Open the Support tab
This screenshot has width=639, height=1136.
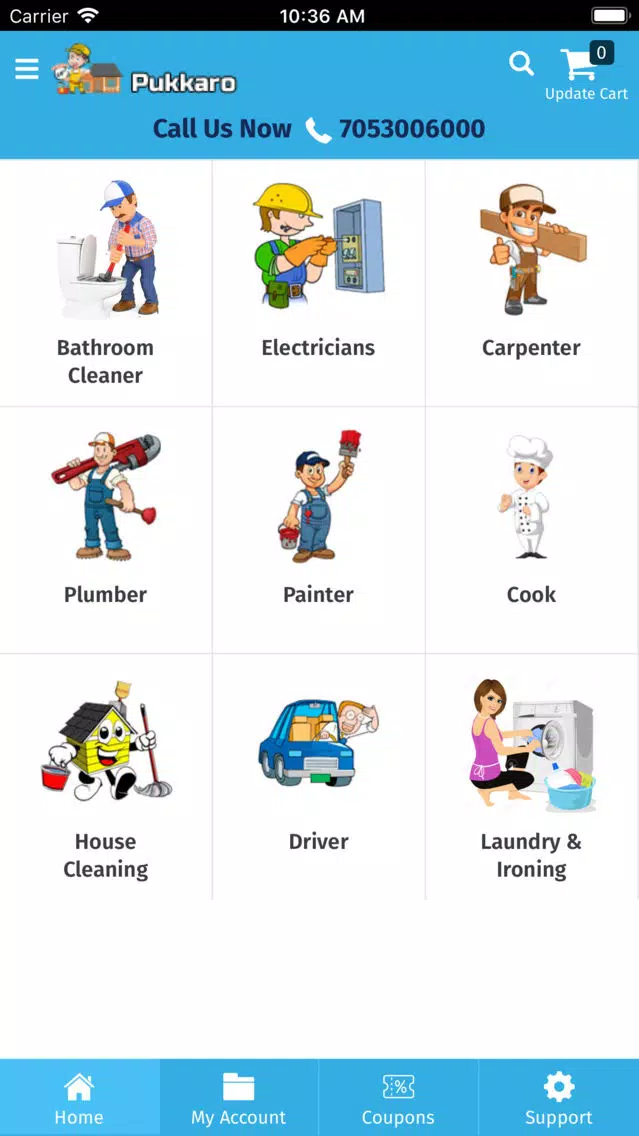(x=558, y=1098)
